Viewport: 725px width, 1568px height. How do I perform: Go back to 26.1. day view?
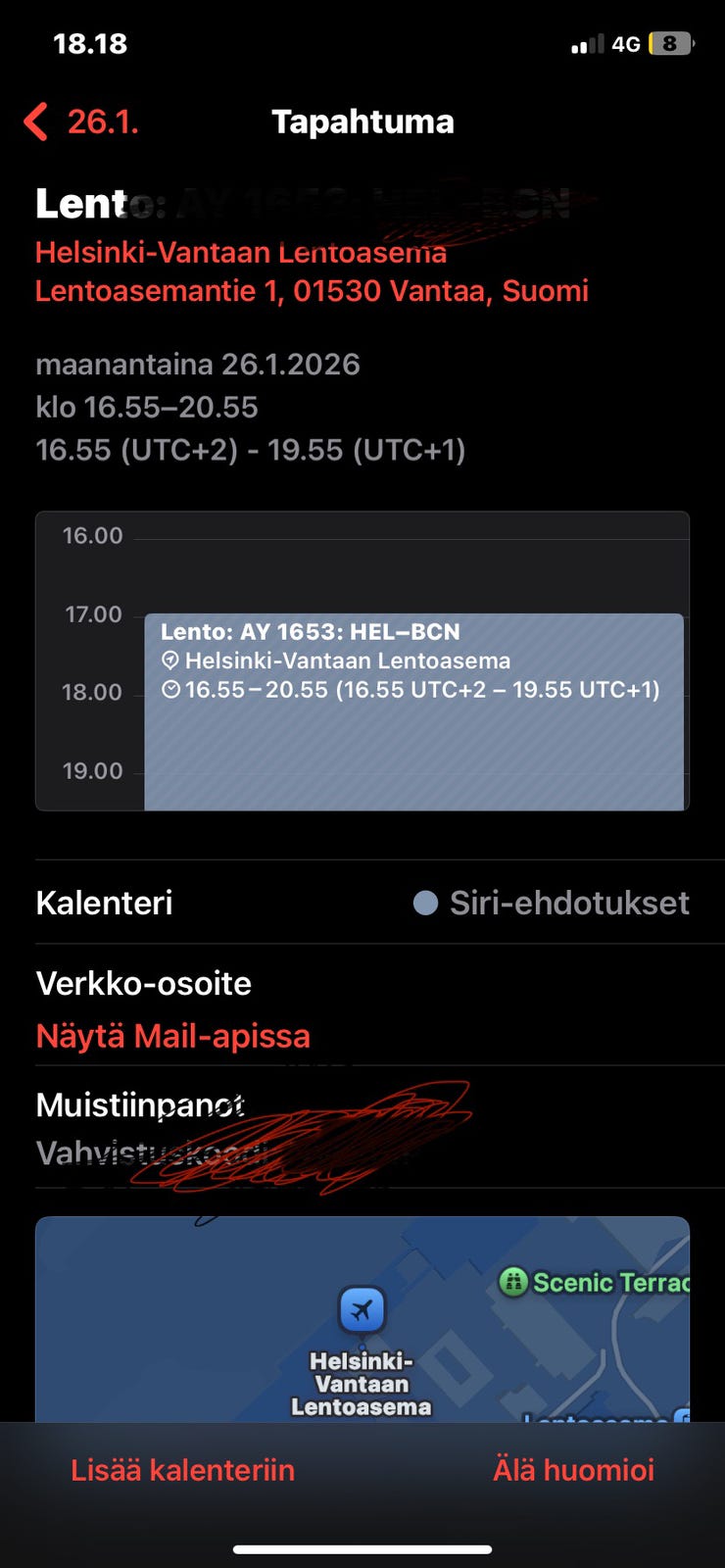coord(83,122)
